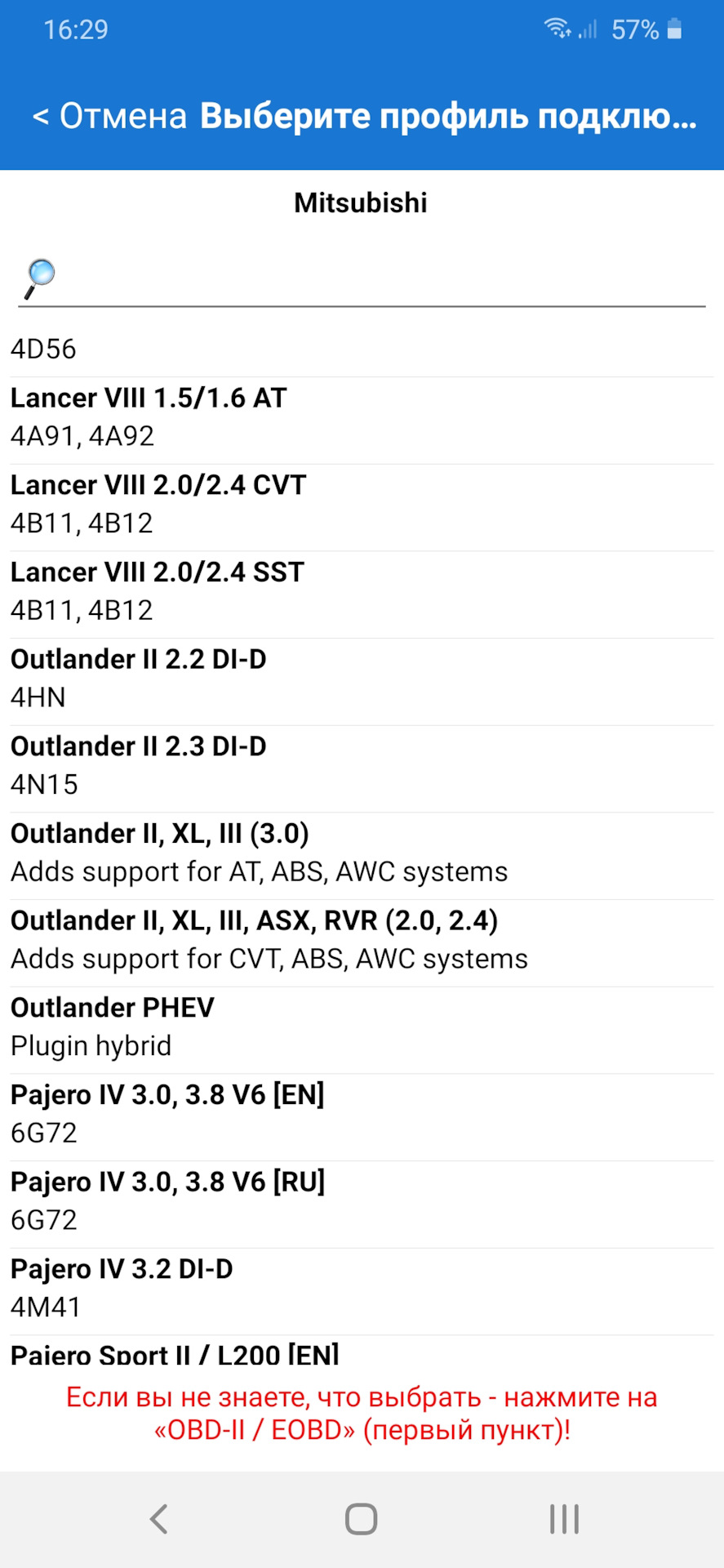
Task: Select Outlander II, XL, III, ASX, RVR profile
Action: pyautogui.click(x=361, y=939)
